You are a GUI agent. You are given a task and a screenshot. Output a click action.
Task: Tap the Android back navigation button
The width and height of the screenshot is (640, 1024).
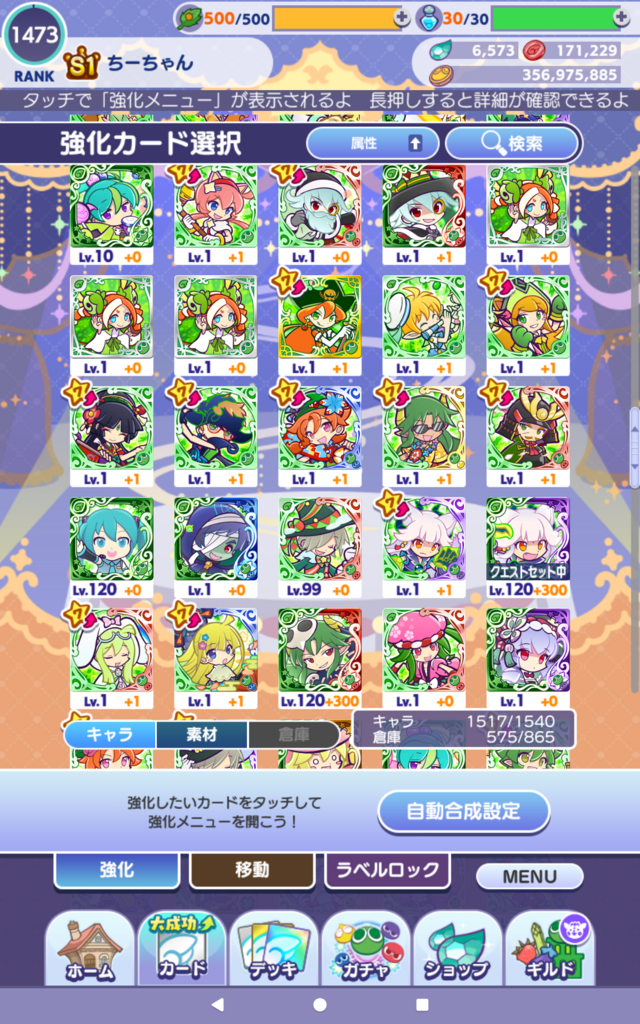[x=218, y=1004]
